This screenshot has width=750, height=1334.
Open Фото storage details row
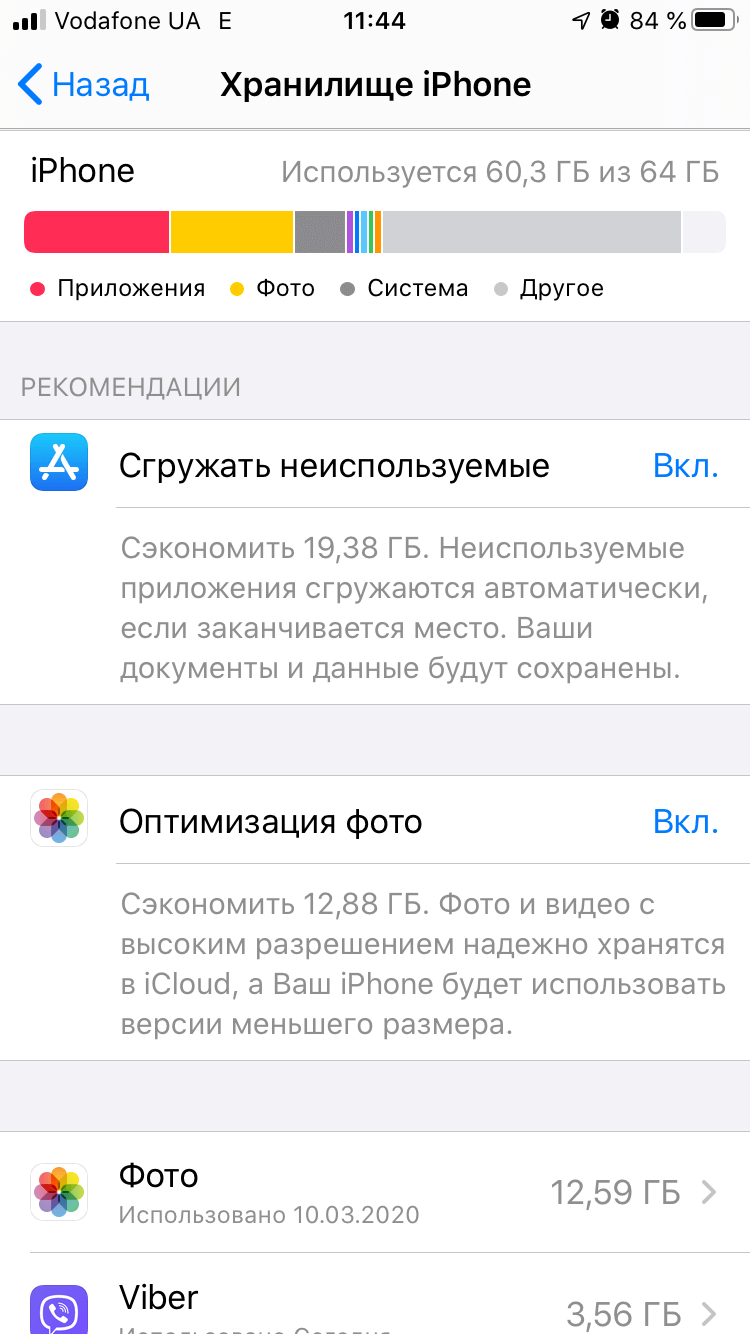(375, 1192)
